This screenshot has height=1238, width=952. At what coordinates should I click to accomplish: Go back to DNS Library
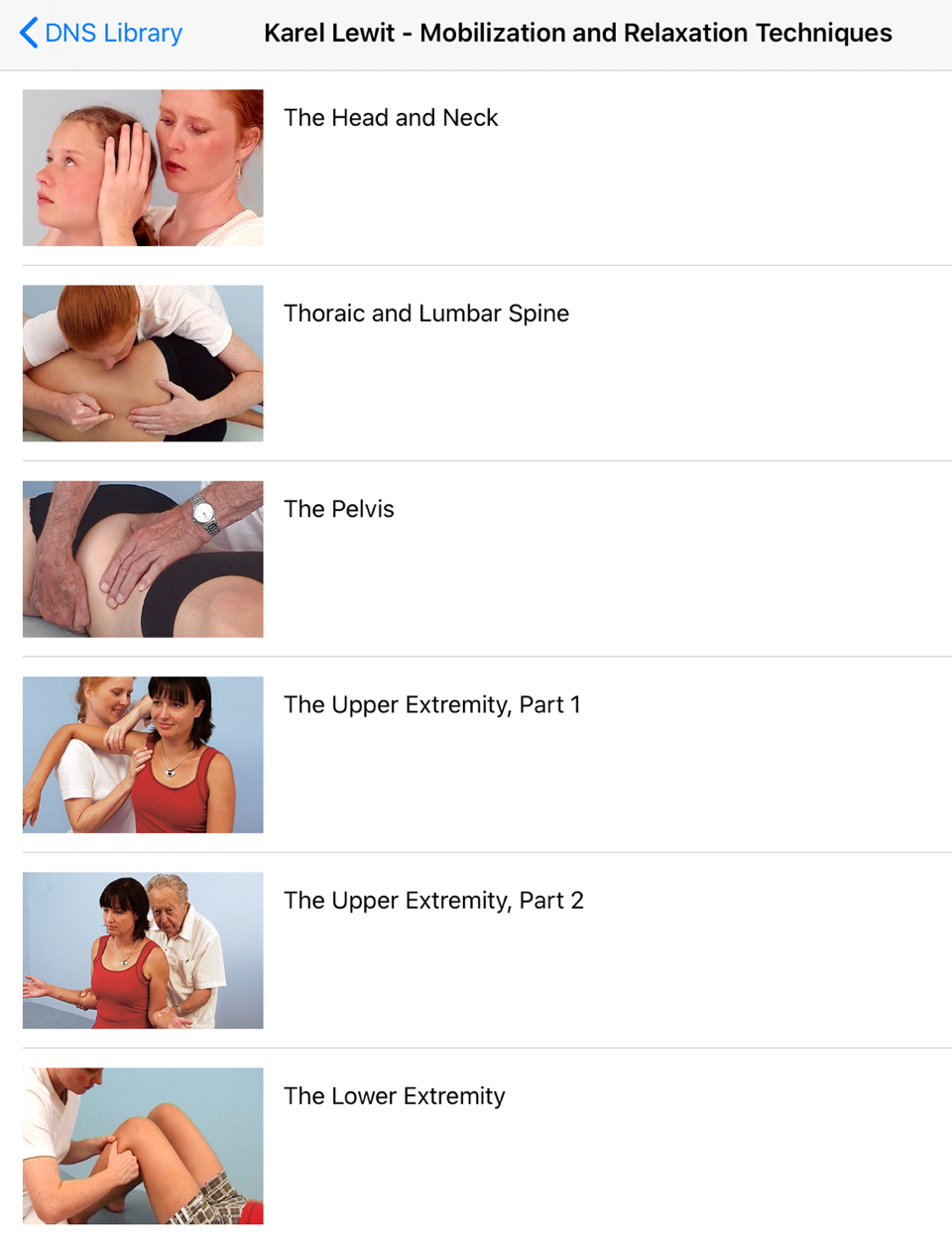click(x=100, y=33)
